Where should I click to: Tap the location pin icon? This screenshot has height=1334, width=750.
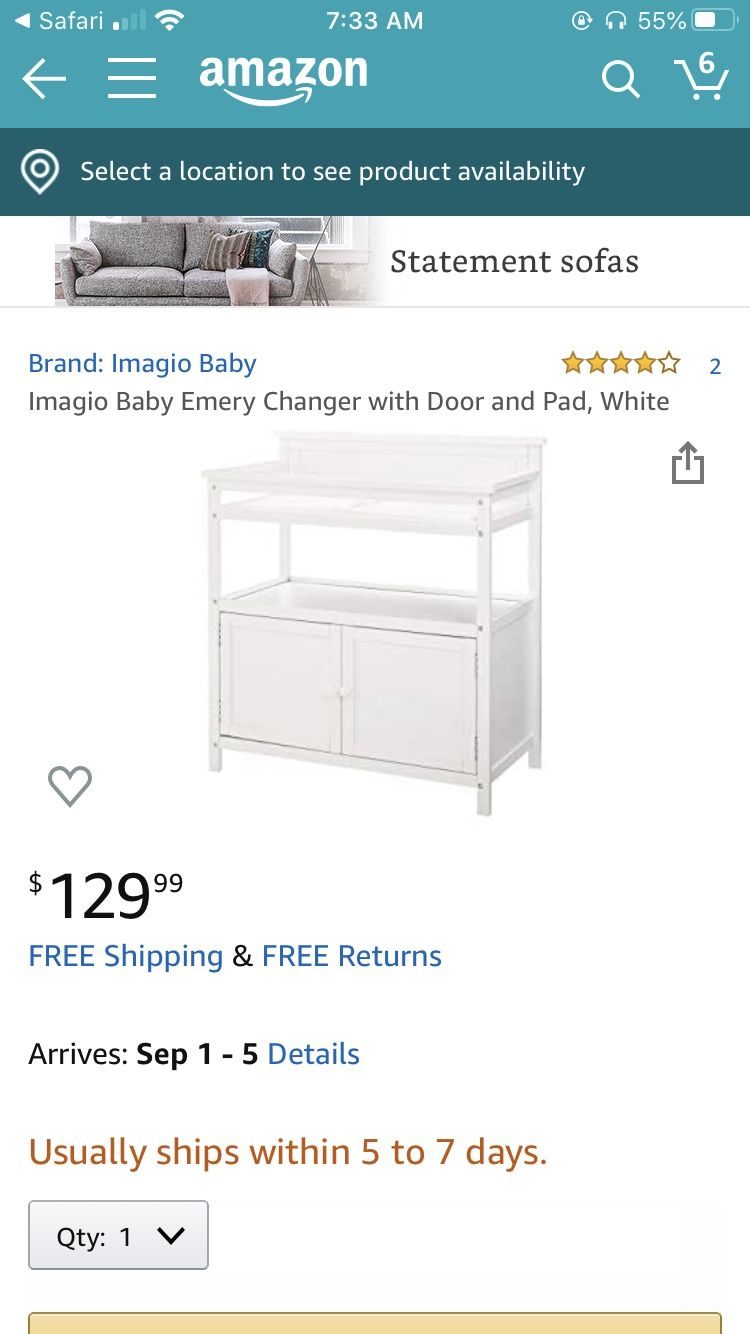tap(40, 171)
